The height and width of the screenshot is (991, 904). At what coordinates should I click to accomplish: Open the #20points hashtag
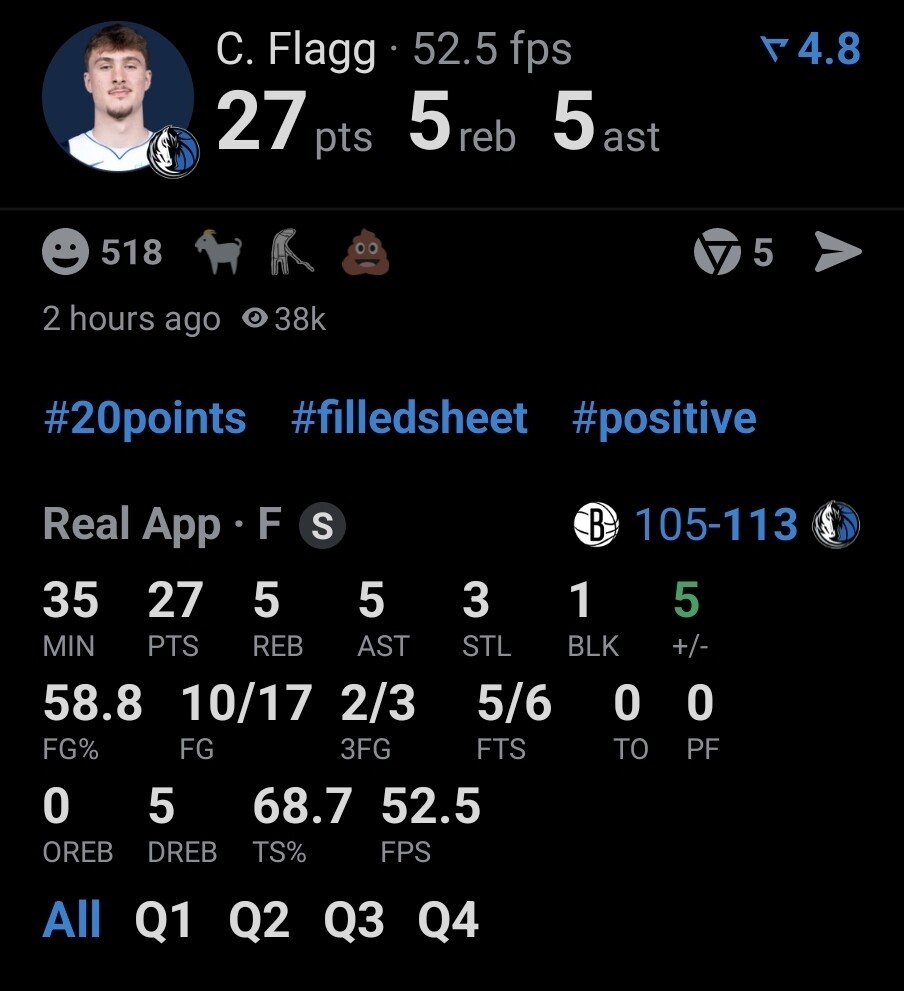[145, 418]
